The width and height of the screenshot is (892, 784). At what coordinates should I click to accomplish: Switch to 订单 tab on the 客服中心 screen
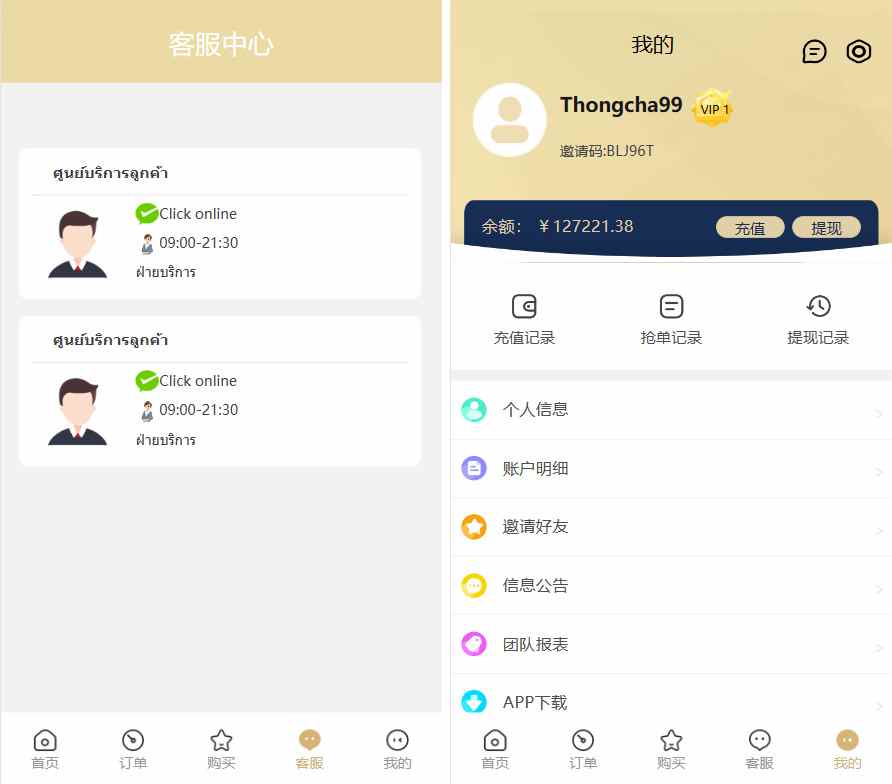[133, 749]
